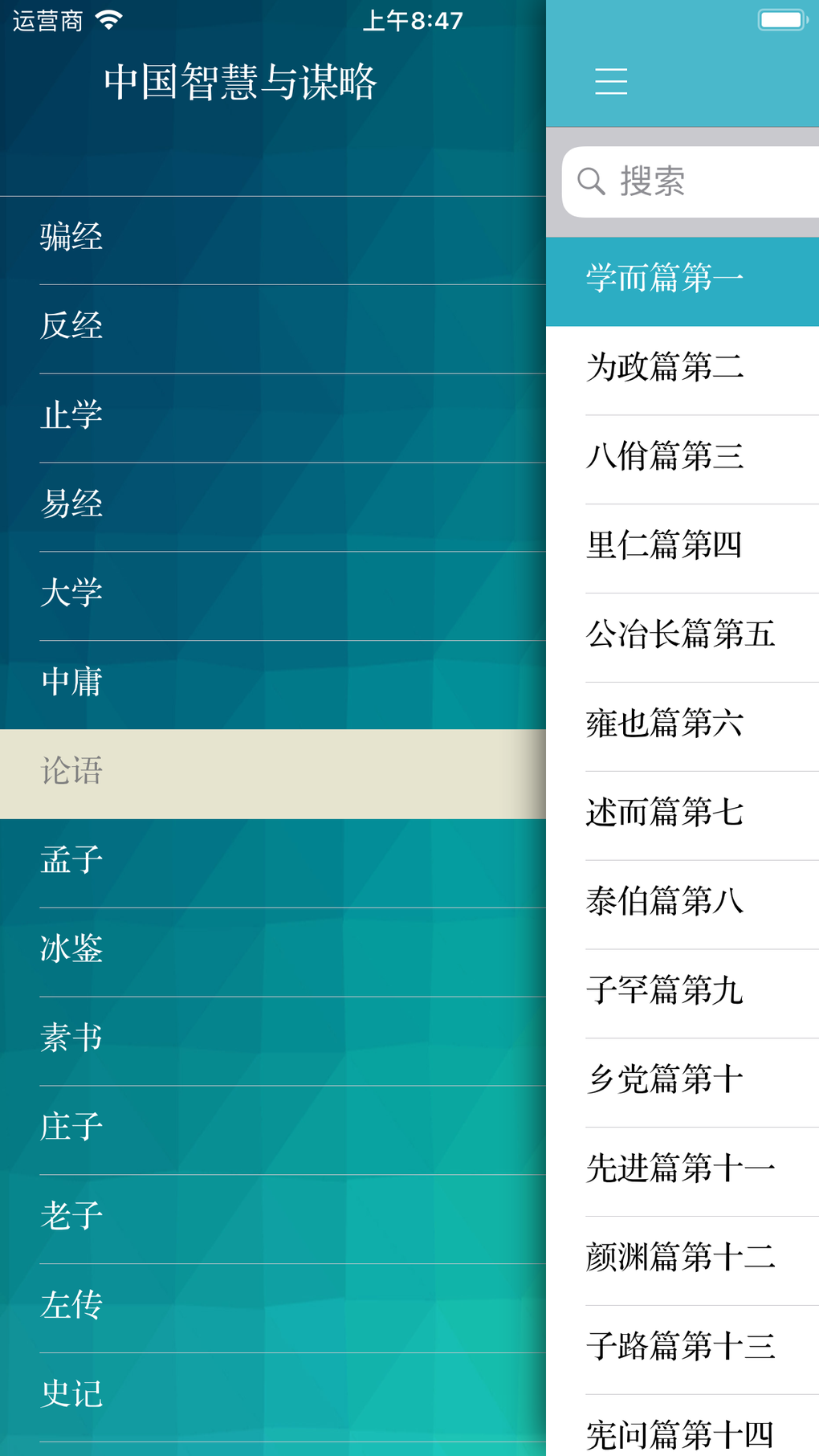The width and height of the screenshot is (819, 1456).
Task: Open 庄子 in the book list
Action: 273,1128
